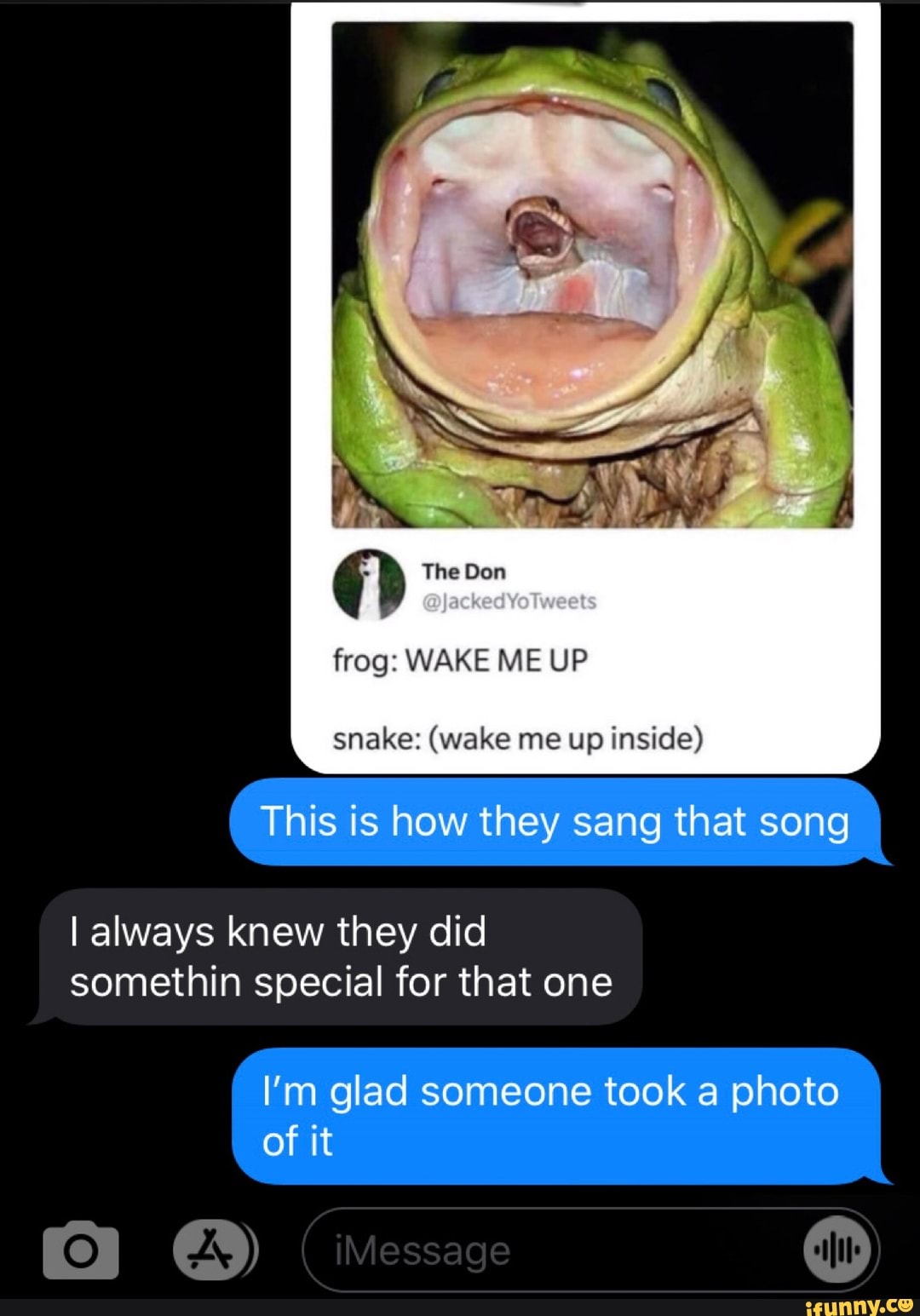Tap the rounded message compose pill
The image size is (920, 1316).
click(x=588, y=1250)
